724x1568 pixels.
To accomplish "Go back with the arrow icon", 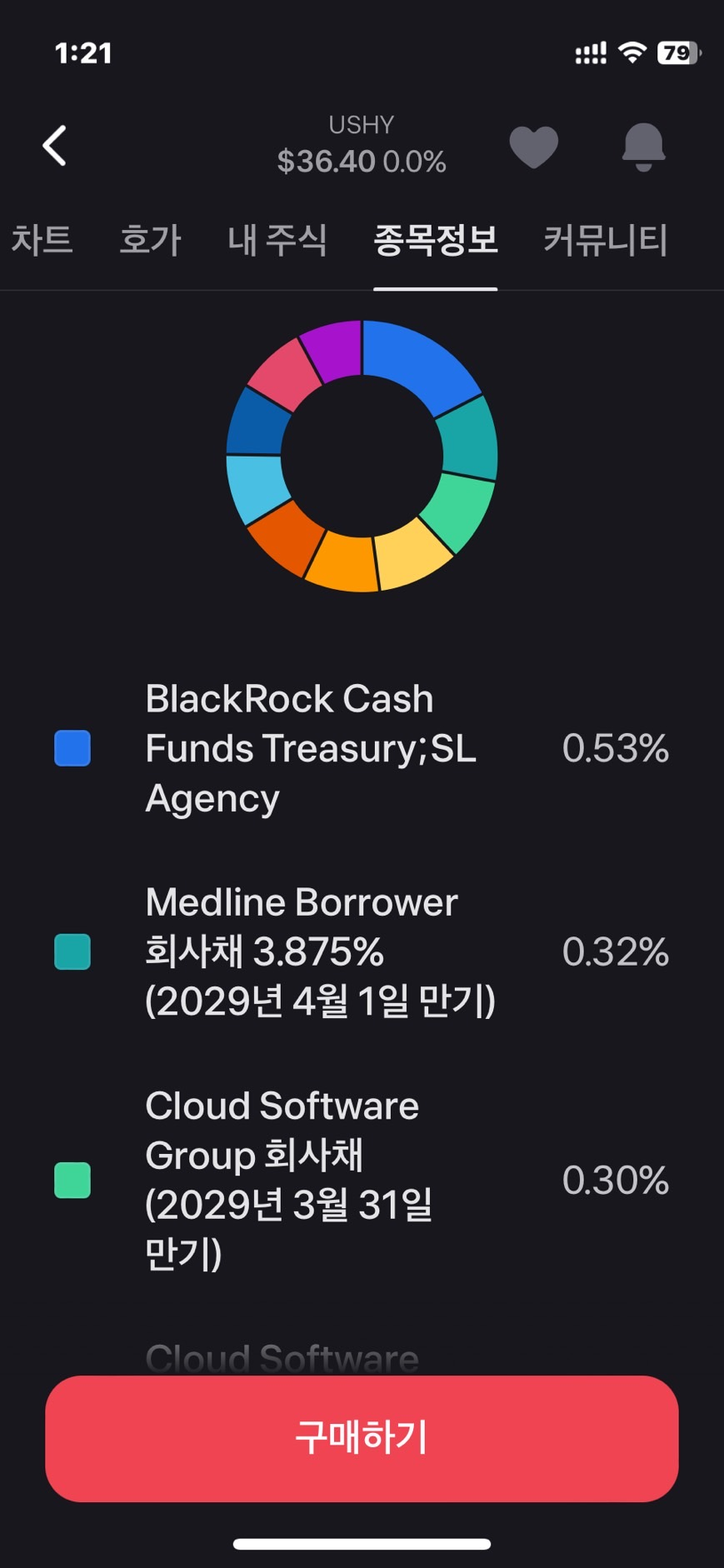I will point(55,146).
